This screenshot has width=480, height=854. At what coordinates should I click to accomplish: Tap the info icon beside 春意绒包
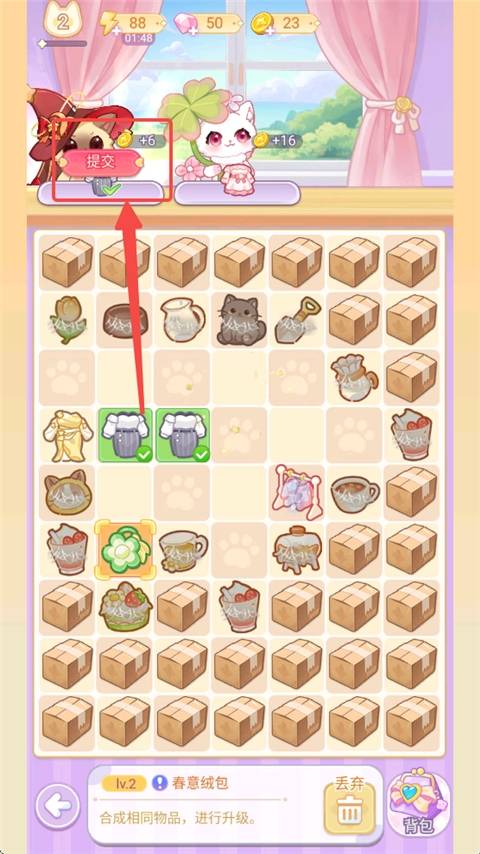[x=160, y=783]
